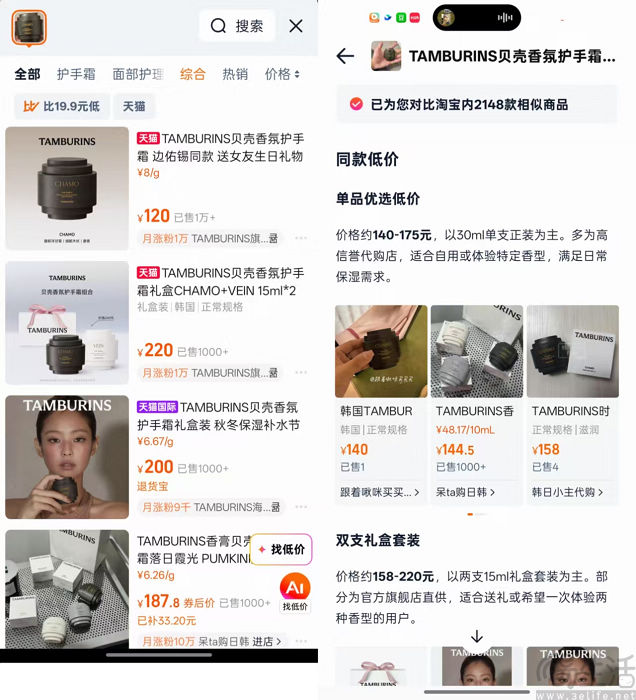
Task: Enter the shop via 进店
Action: click(x=267, y=641)
